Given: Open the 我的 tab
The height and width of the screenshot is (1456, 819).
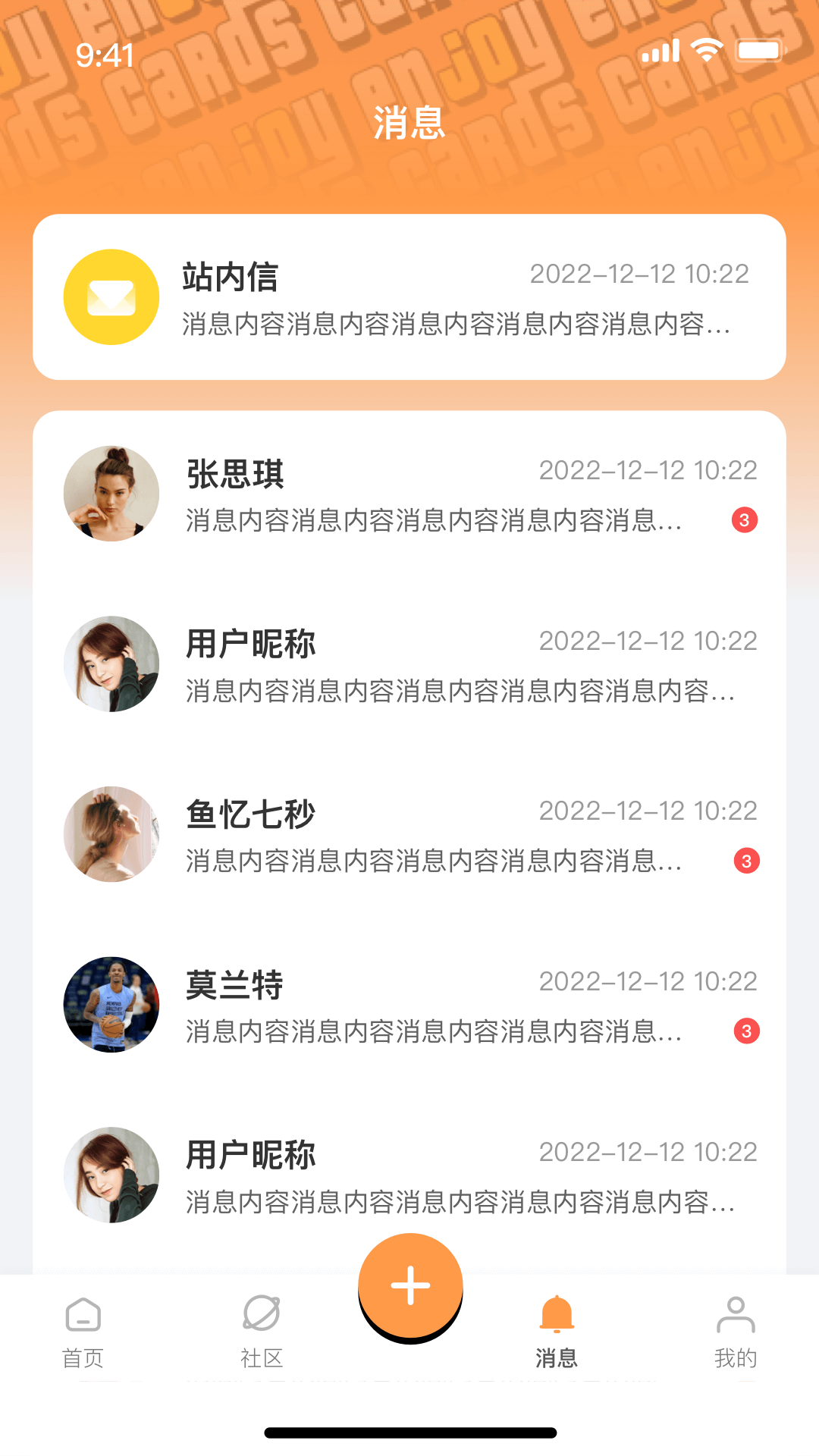Looking at the screenshot, I should point(735,1332).
